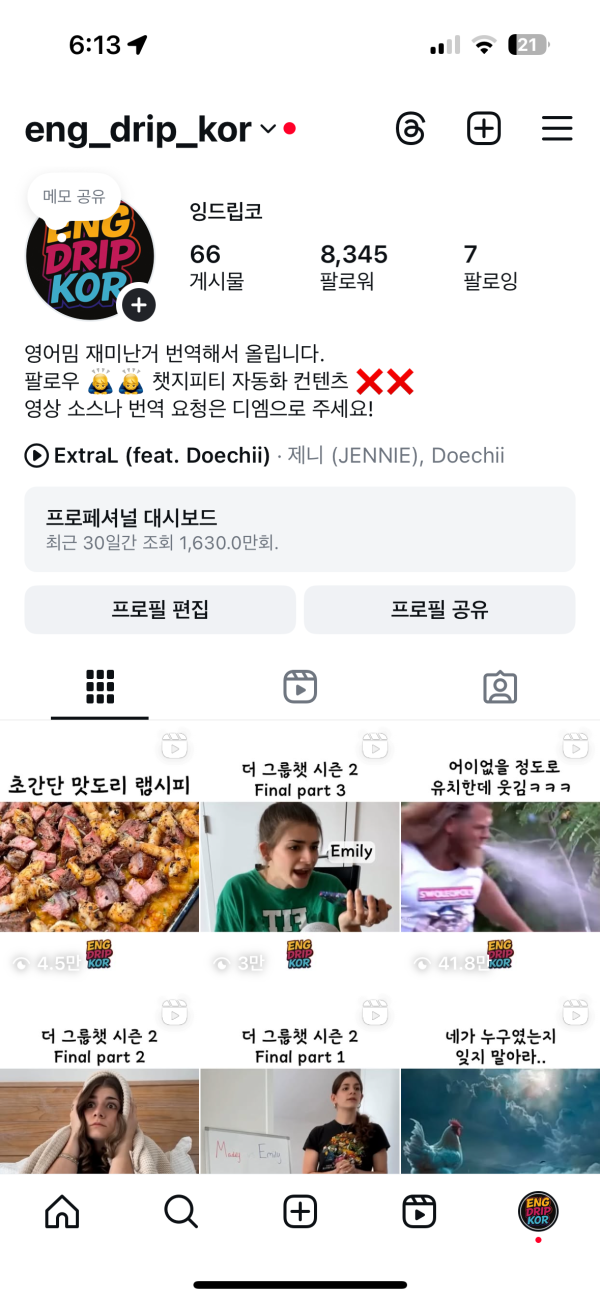This screenshot has height=1301, width=600.
Task: Tap the 메모 공유 note bubble
Action: click(74, 196)
